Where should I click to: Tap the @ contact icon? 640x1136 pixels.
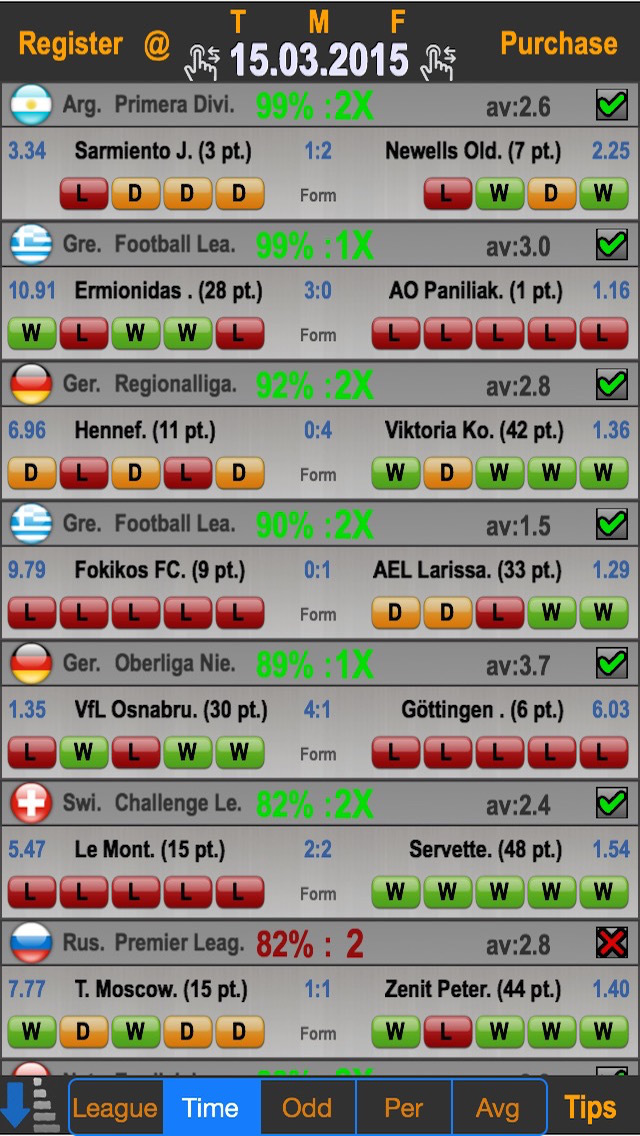(x=156, y=45)
